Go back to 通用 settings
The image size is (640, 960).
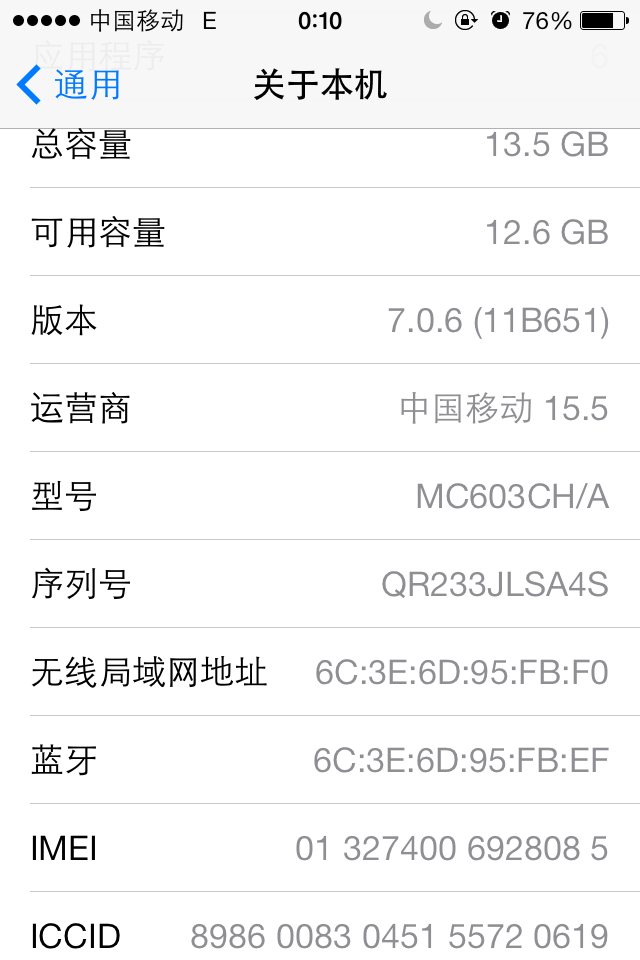pos(69,84)
